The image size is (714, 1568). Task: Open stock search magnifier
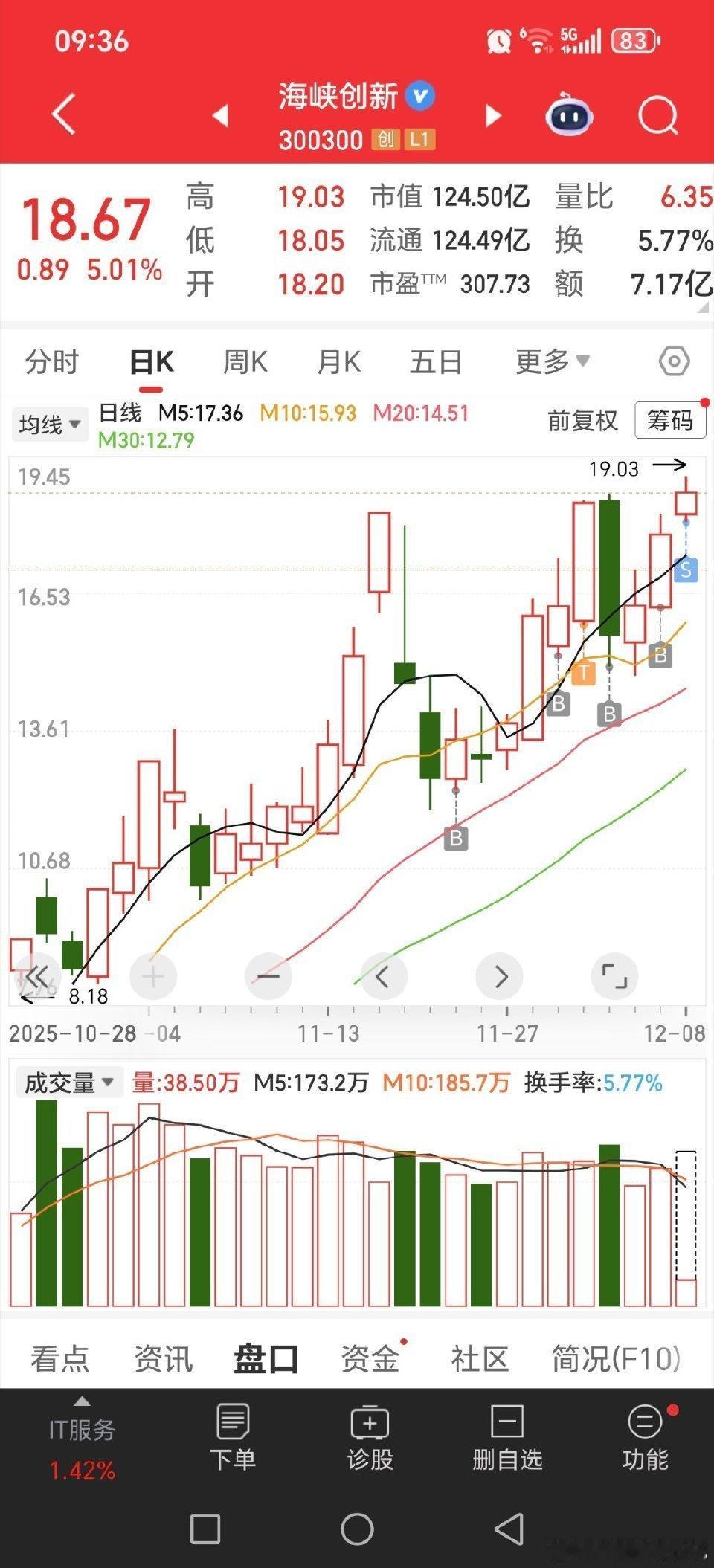657,116
